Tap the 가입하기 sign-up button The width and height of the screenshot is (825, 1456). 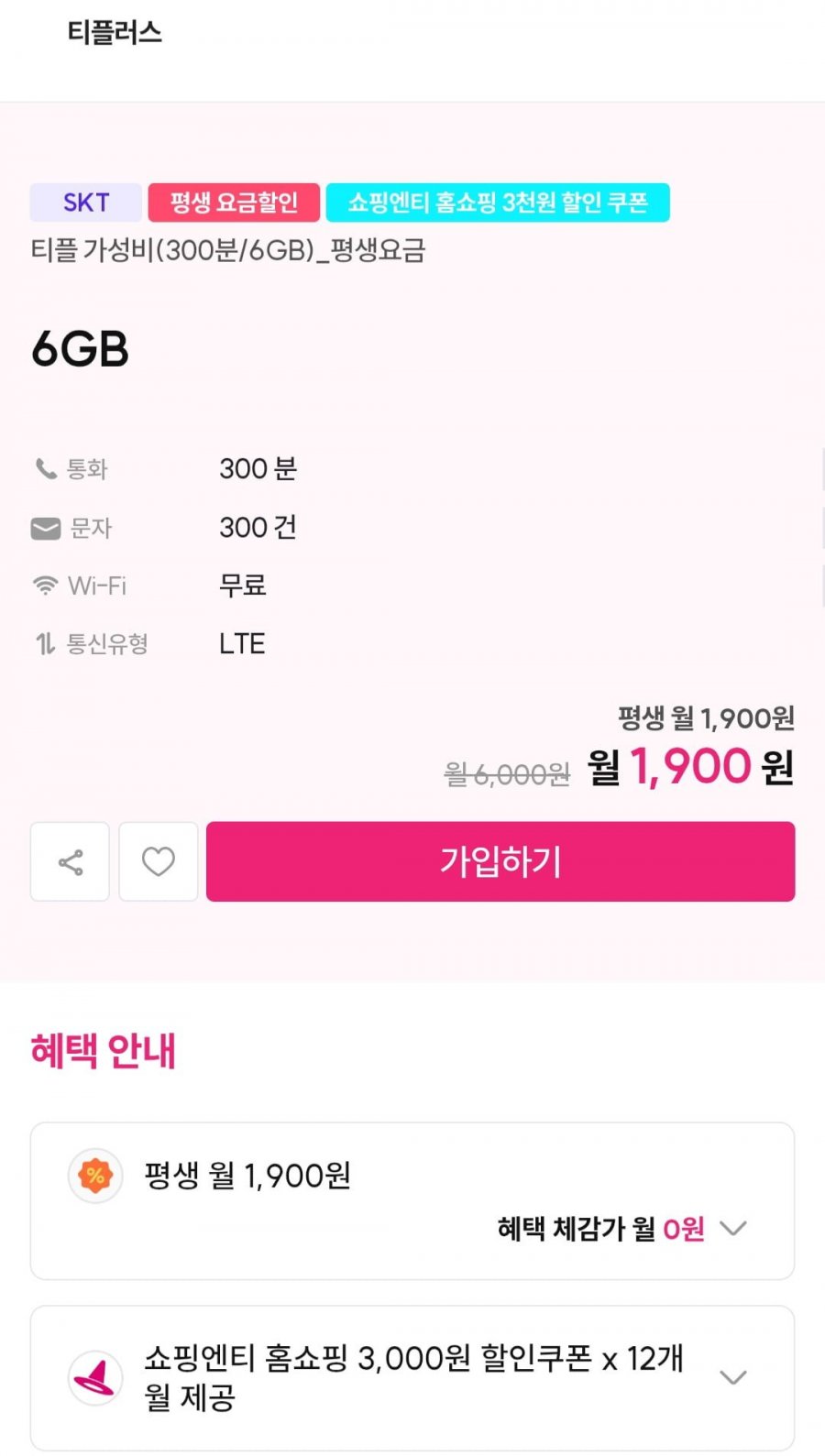tap(500, 861)
